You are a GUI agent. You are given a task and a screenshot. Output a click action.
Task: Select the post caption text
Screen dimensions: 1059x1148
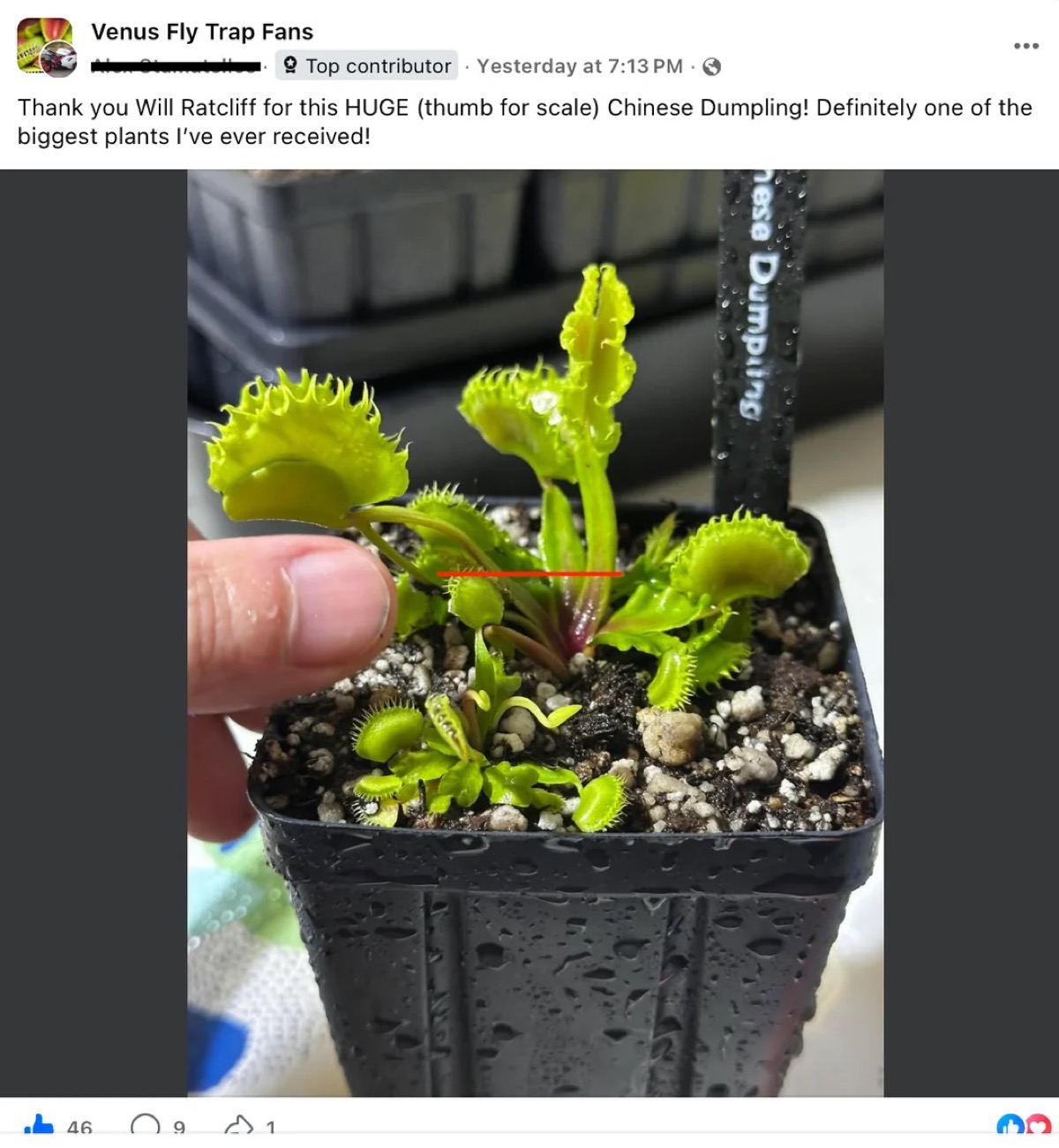[524, 122]
